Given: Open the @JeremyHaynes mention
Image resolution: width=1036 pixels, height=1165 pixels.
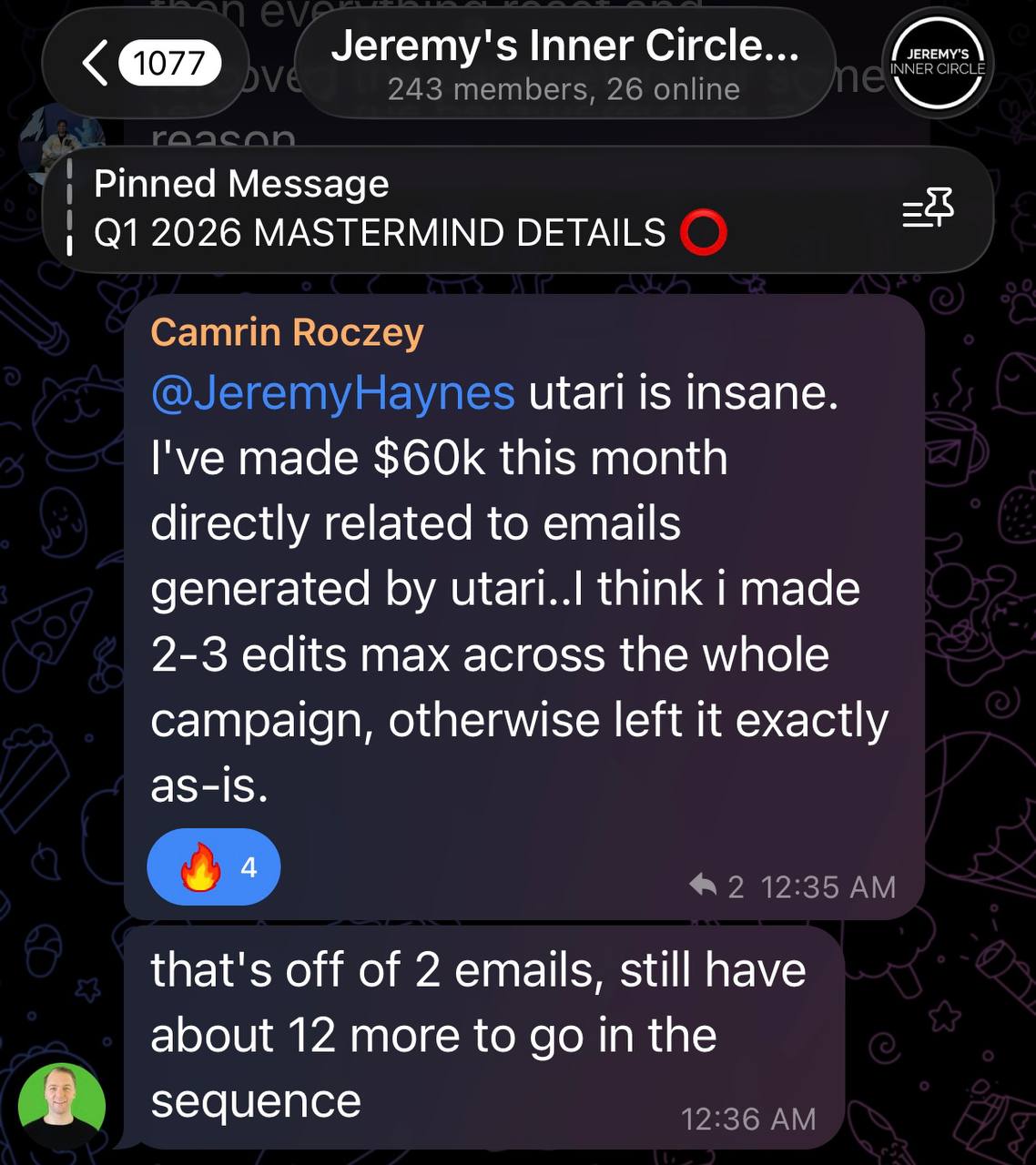Looking at the screenshot, I should coord(332,393).
